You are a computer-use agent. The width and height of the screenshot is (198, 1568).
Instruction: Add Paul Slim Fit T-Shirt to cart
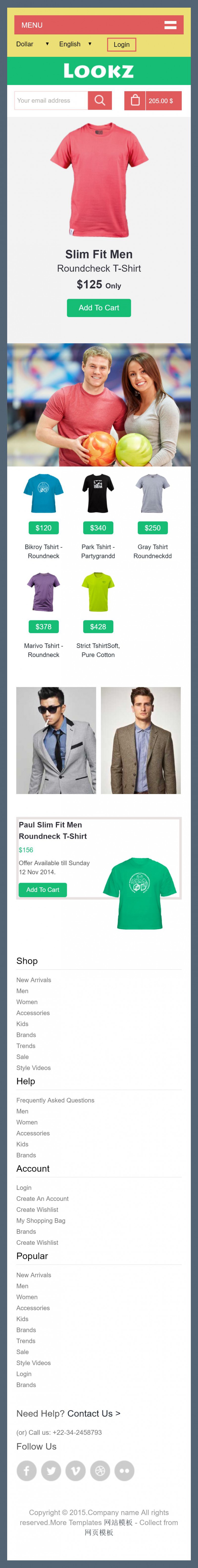pos(43,889)
